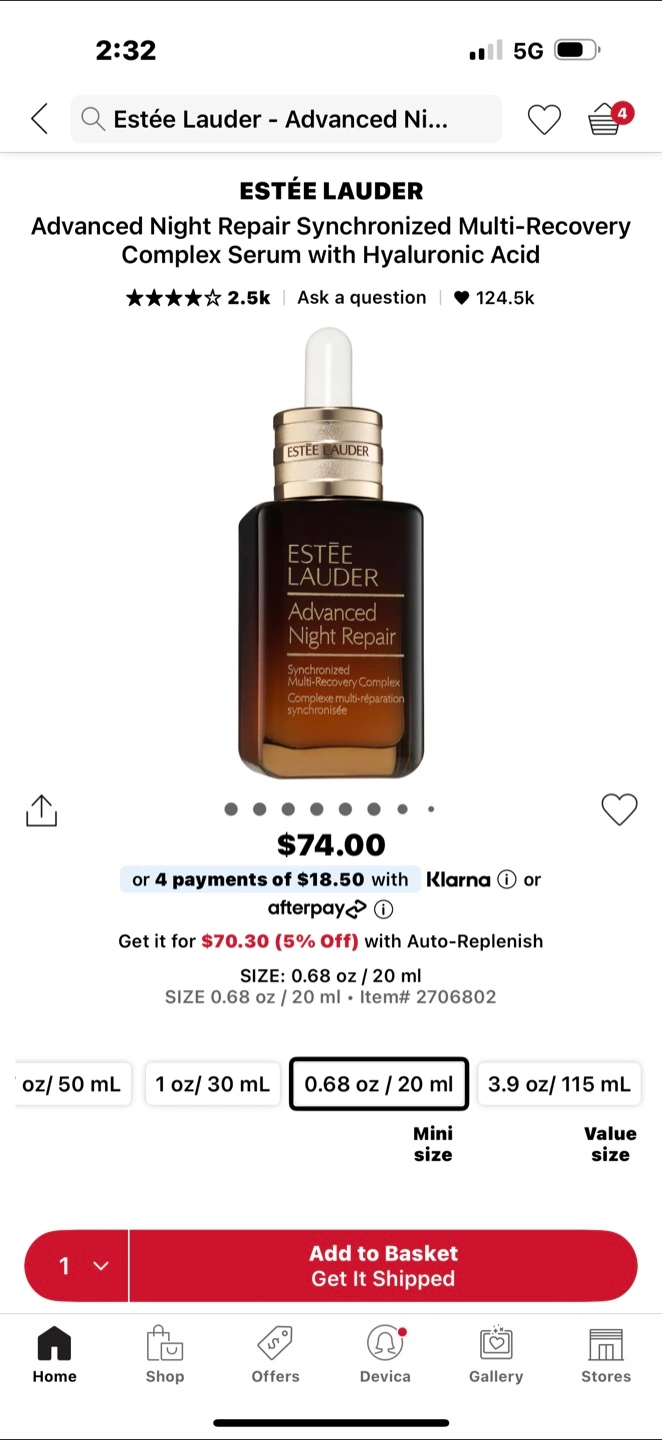Tap Ask a question
This screenshot has height=1440, width=662.
pyautogui.click(x=361, y=298)
